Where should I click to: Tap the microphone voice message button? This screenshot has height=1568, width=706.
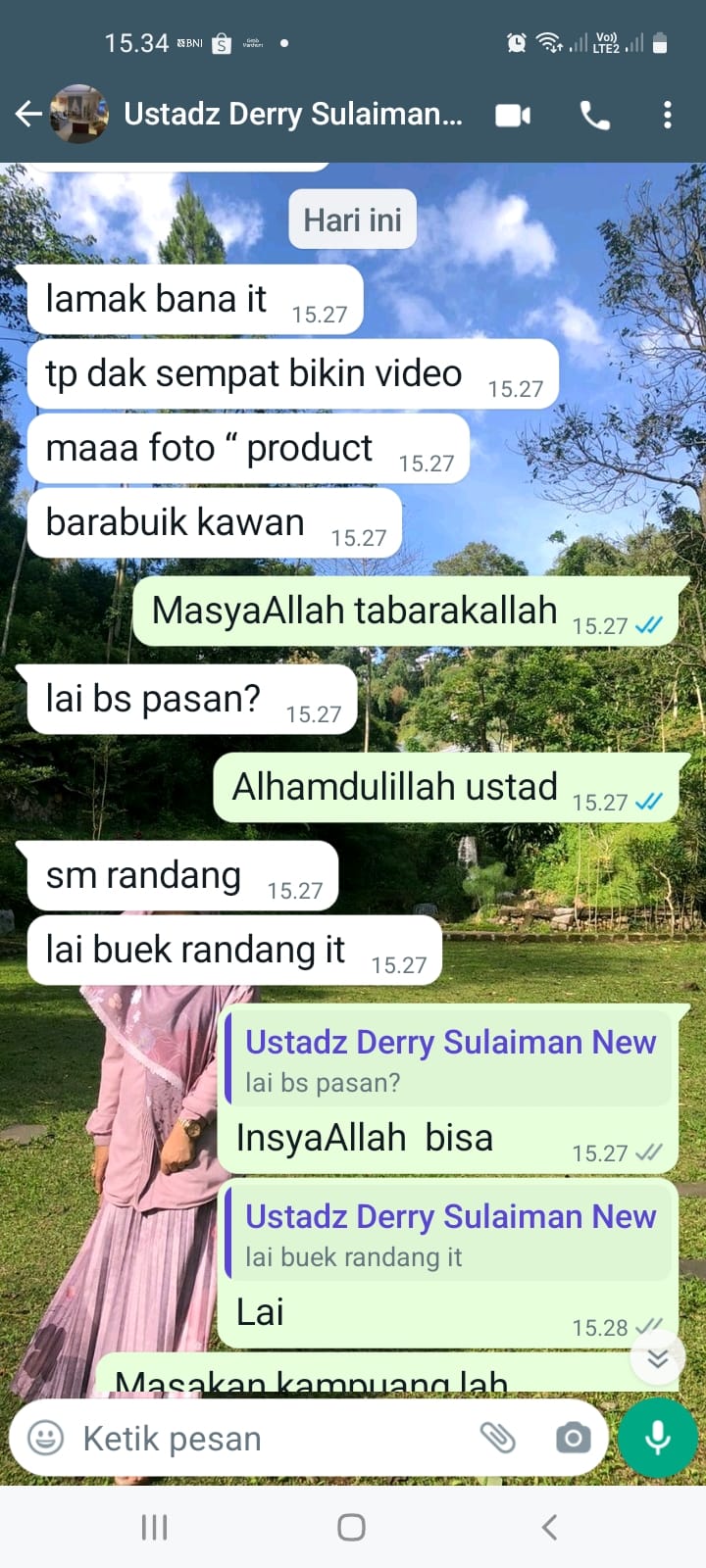pos(658,1437)
